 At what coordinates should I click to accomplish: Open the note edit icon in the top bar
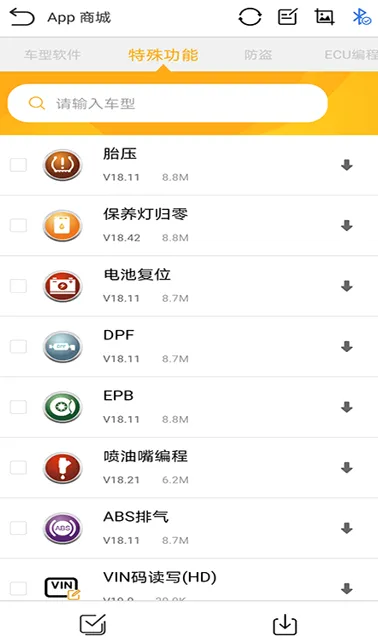pyautogui.click(x=288, y=17)
